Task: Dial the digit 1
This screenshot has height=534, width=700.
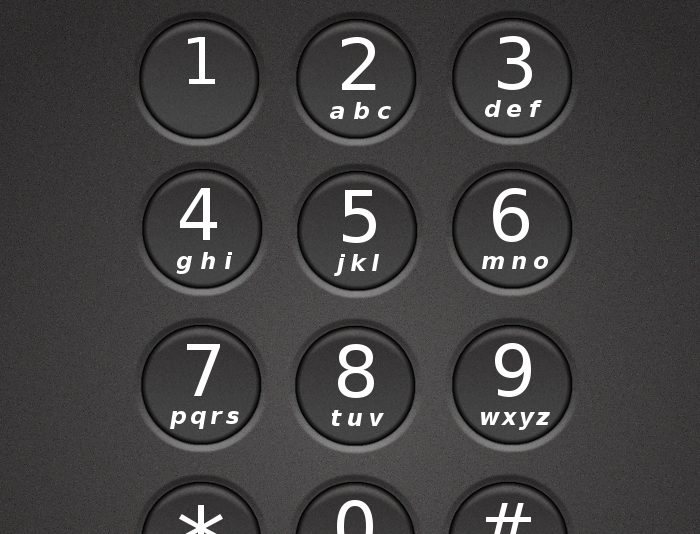Action: coord(200,78)
